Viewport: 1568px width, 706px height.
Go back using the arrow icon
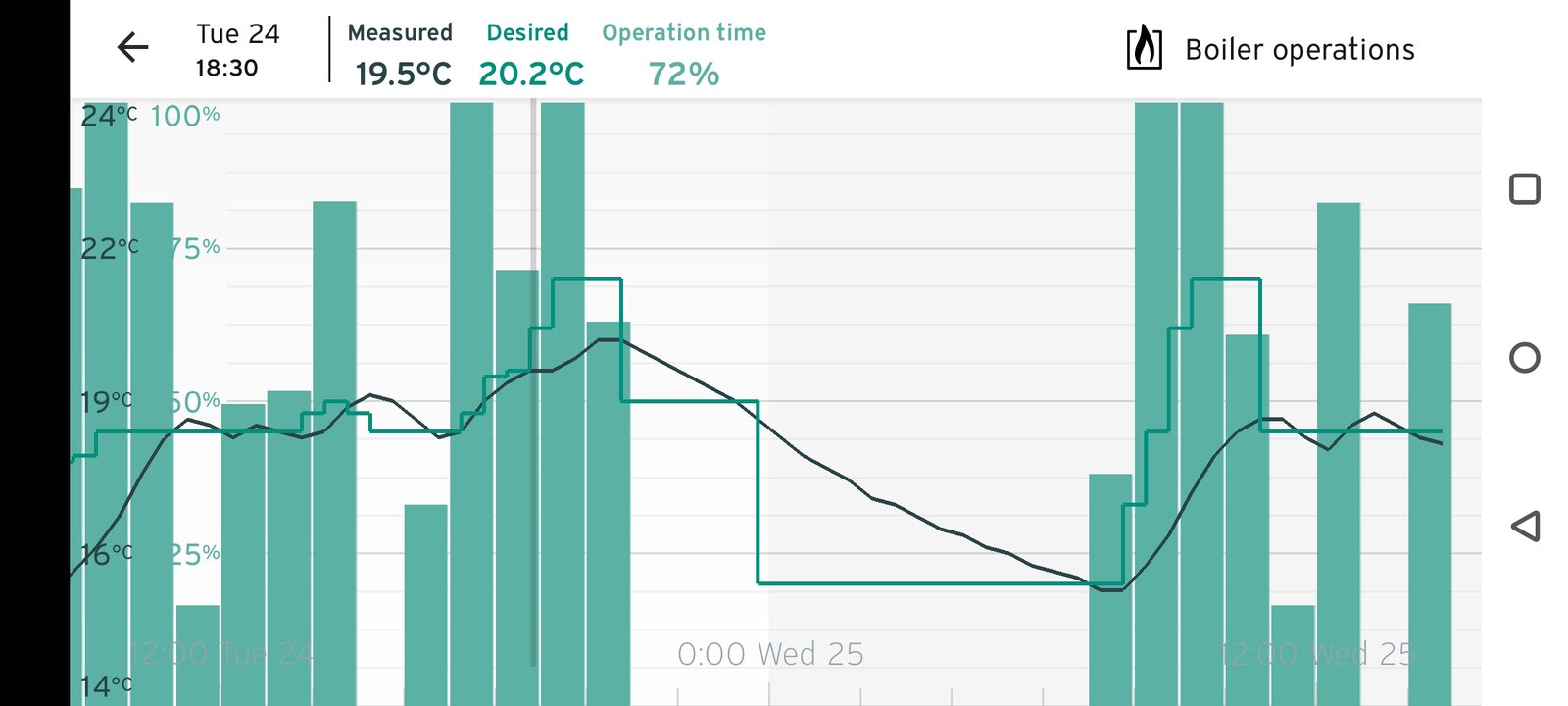[132, 47]
